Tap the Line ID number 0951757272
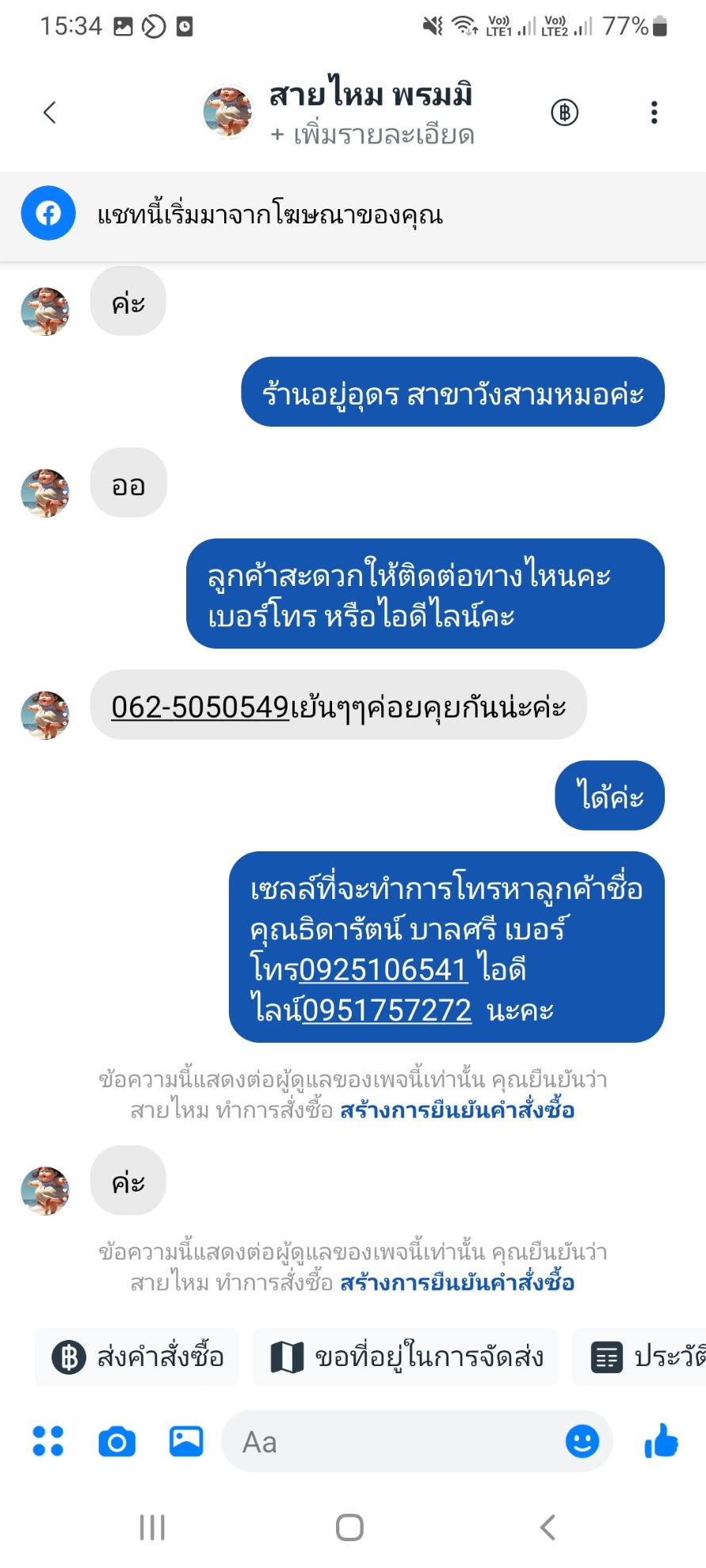The width and height of the screenshot is (706, 1568). click(x=387, y=1010)
